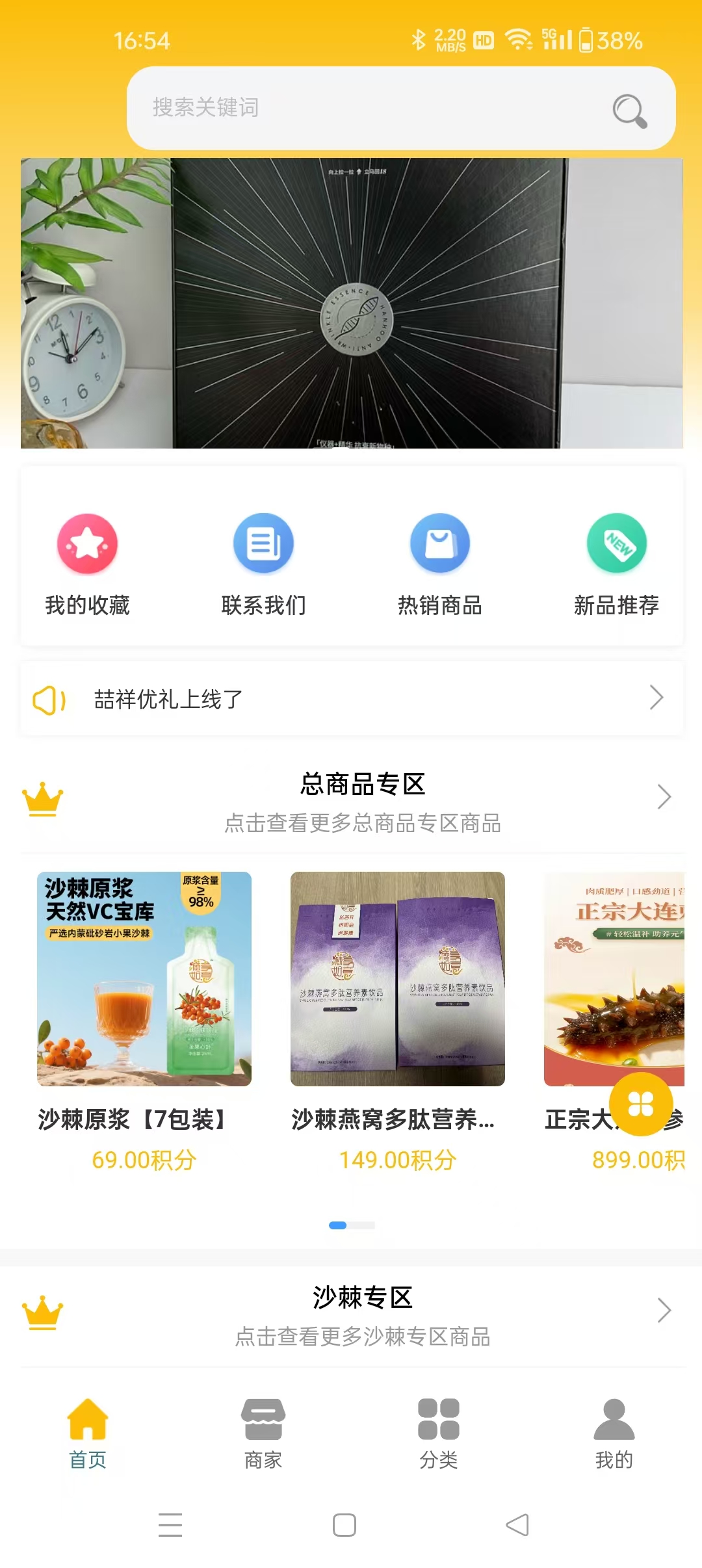
Task: Tap the system back button
Action: pos(517,1525)
